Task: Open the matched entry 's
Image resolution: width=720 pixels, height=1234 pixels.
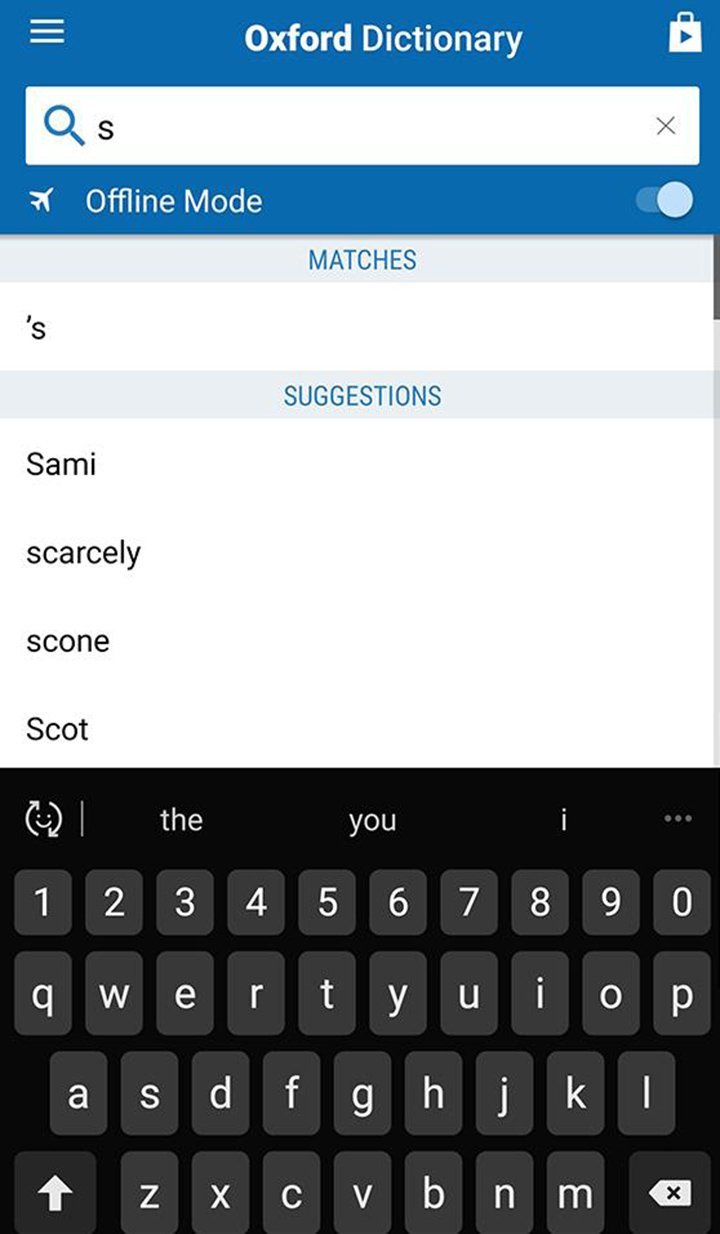Action: [x=360, y=327]
